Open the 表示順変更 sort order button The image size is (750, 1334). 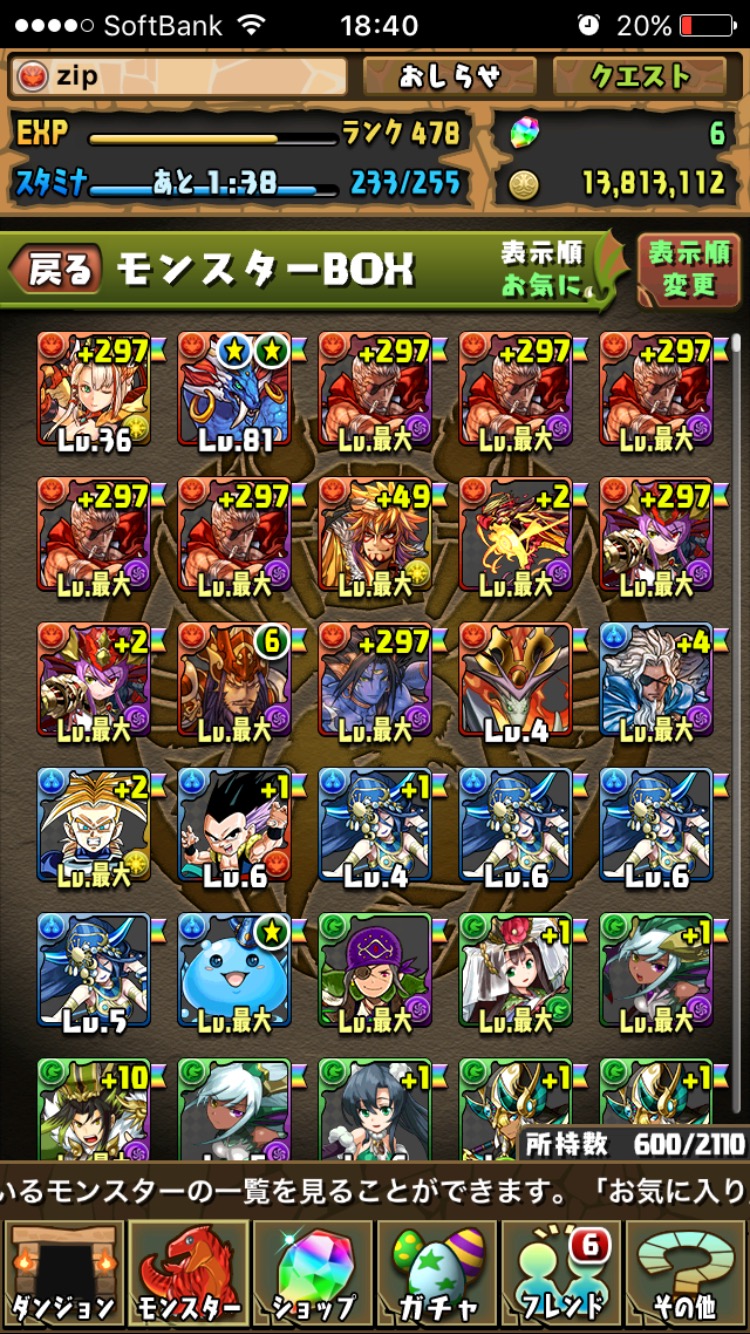(x=689, y=270)
